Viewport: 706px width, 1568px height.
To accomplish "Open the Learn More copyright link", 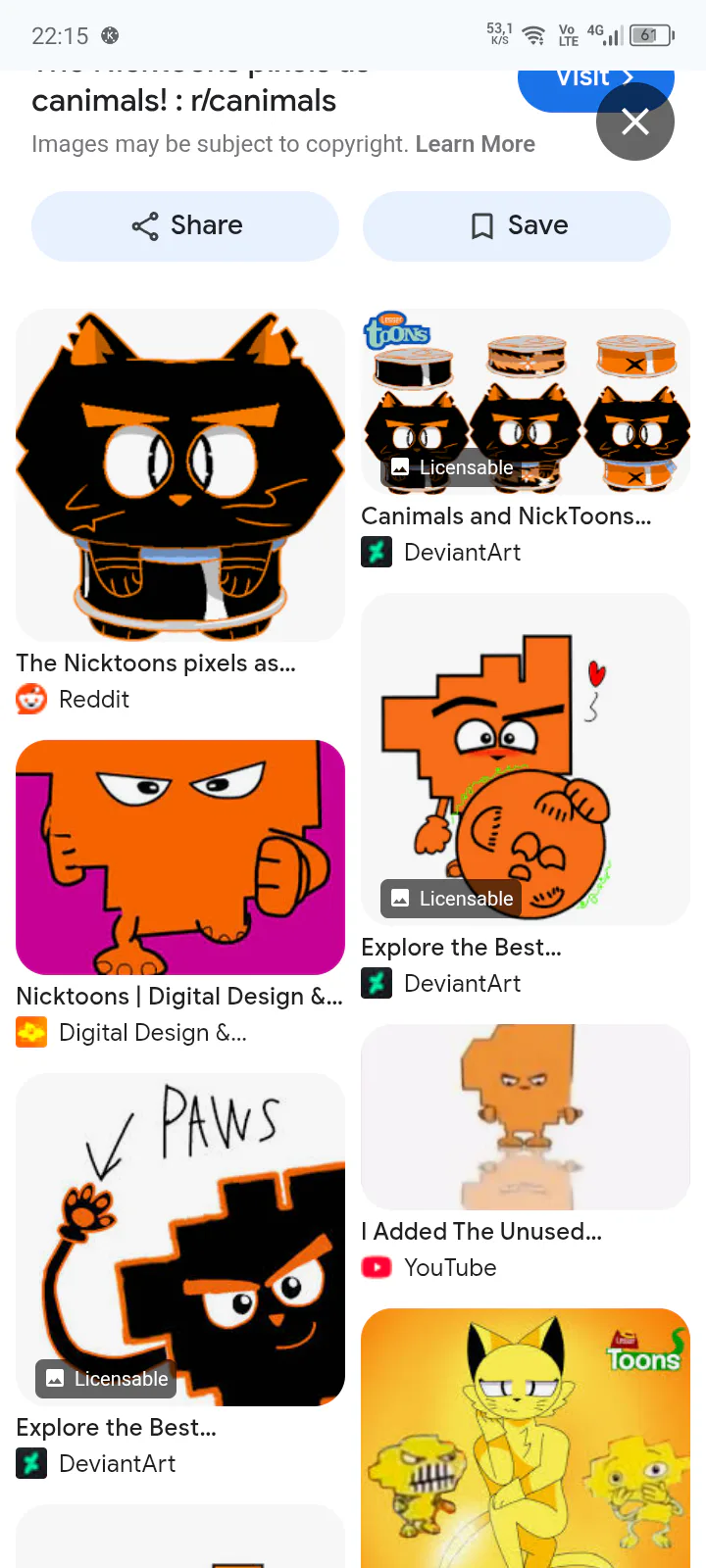I will pyautogui.click(x=476, y=144).
